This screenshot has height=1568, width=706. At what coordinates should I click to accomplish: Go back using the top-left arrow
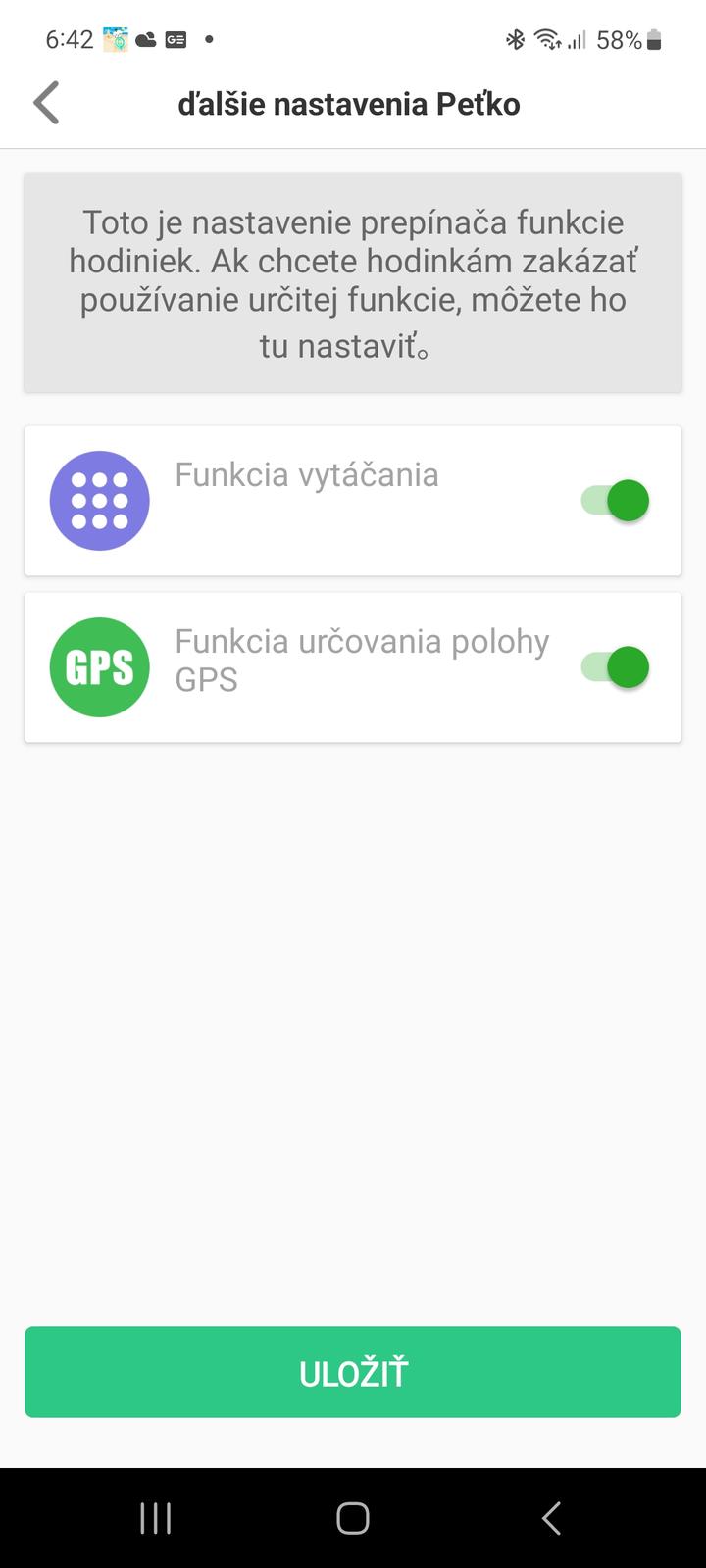pyautogui.click(x=46, y=103)
